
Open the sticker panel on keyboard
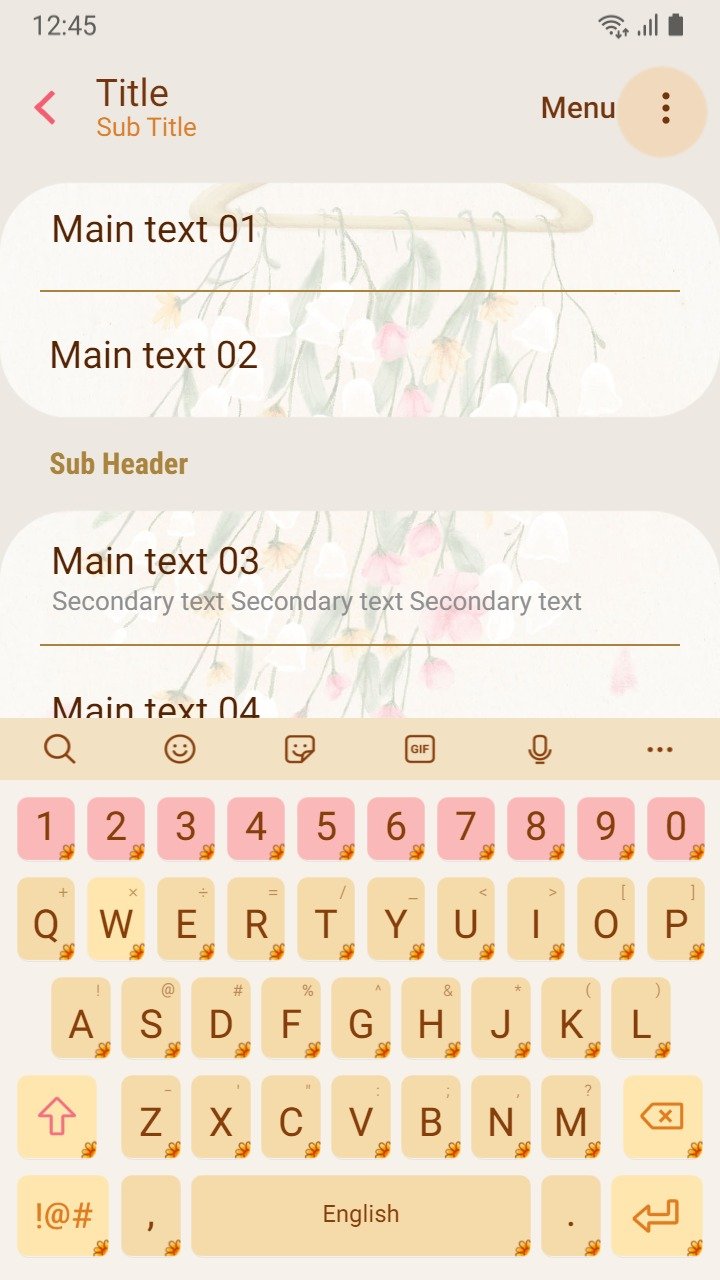point(300,748)
